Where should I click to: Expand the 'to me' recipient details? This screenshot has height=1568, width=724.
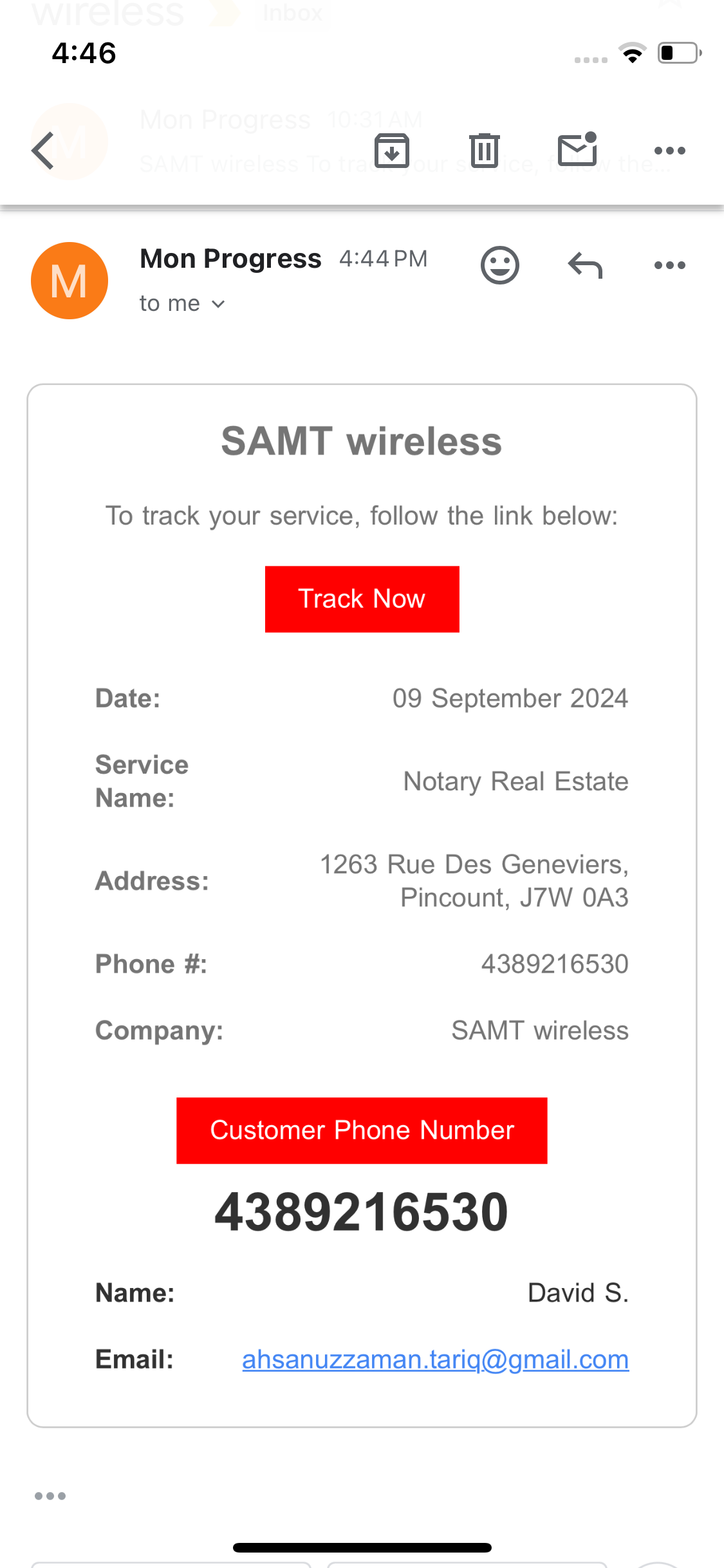click(182, 304)
